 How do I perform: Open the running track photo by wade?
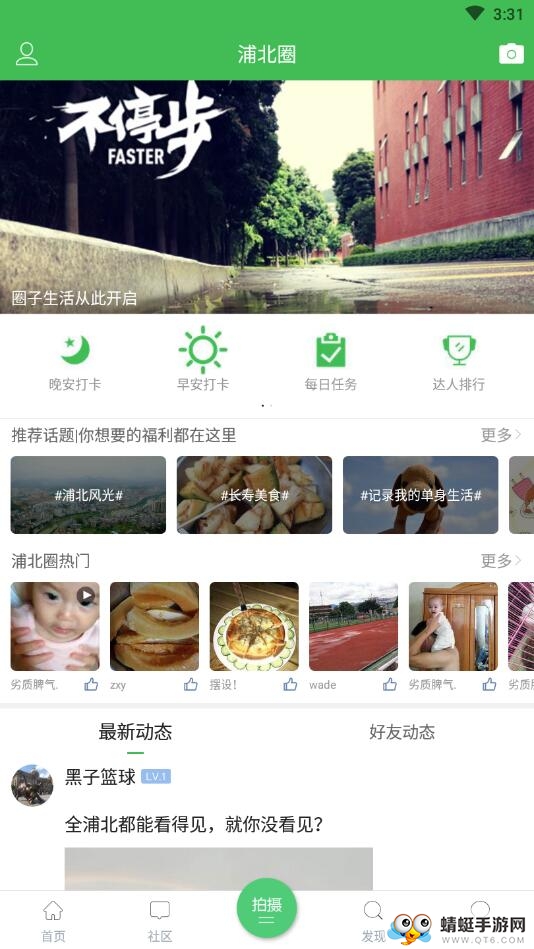coord(354,626)
